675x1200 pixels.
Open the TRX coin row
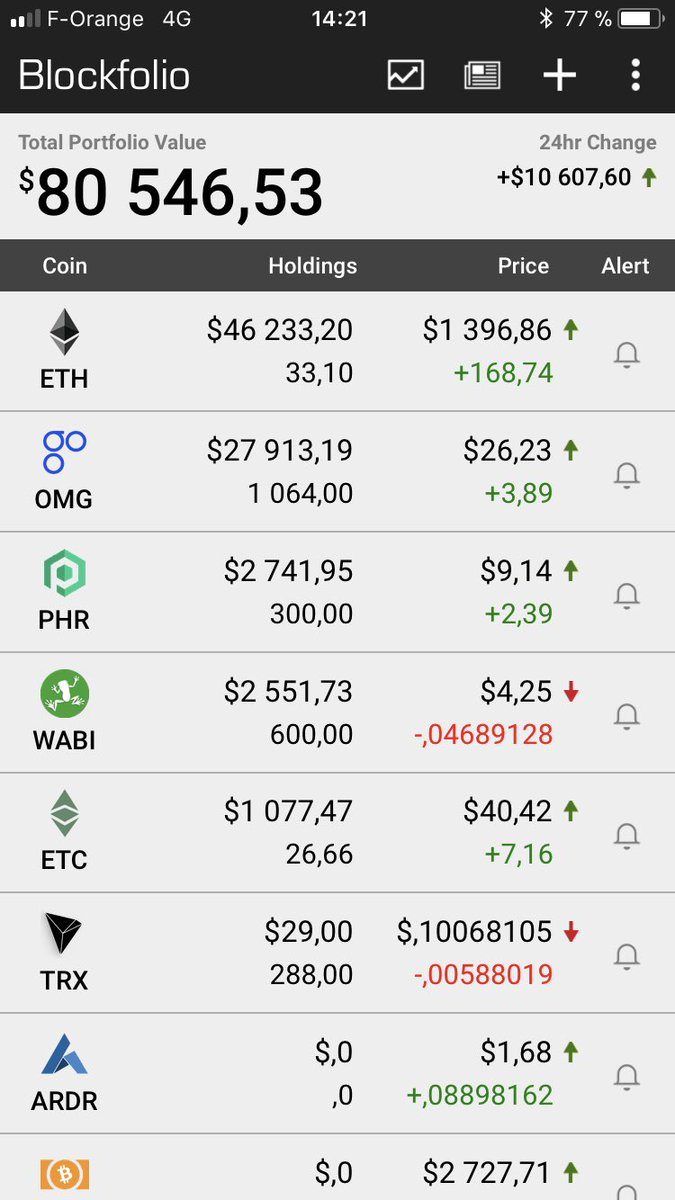[337, 954]
